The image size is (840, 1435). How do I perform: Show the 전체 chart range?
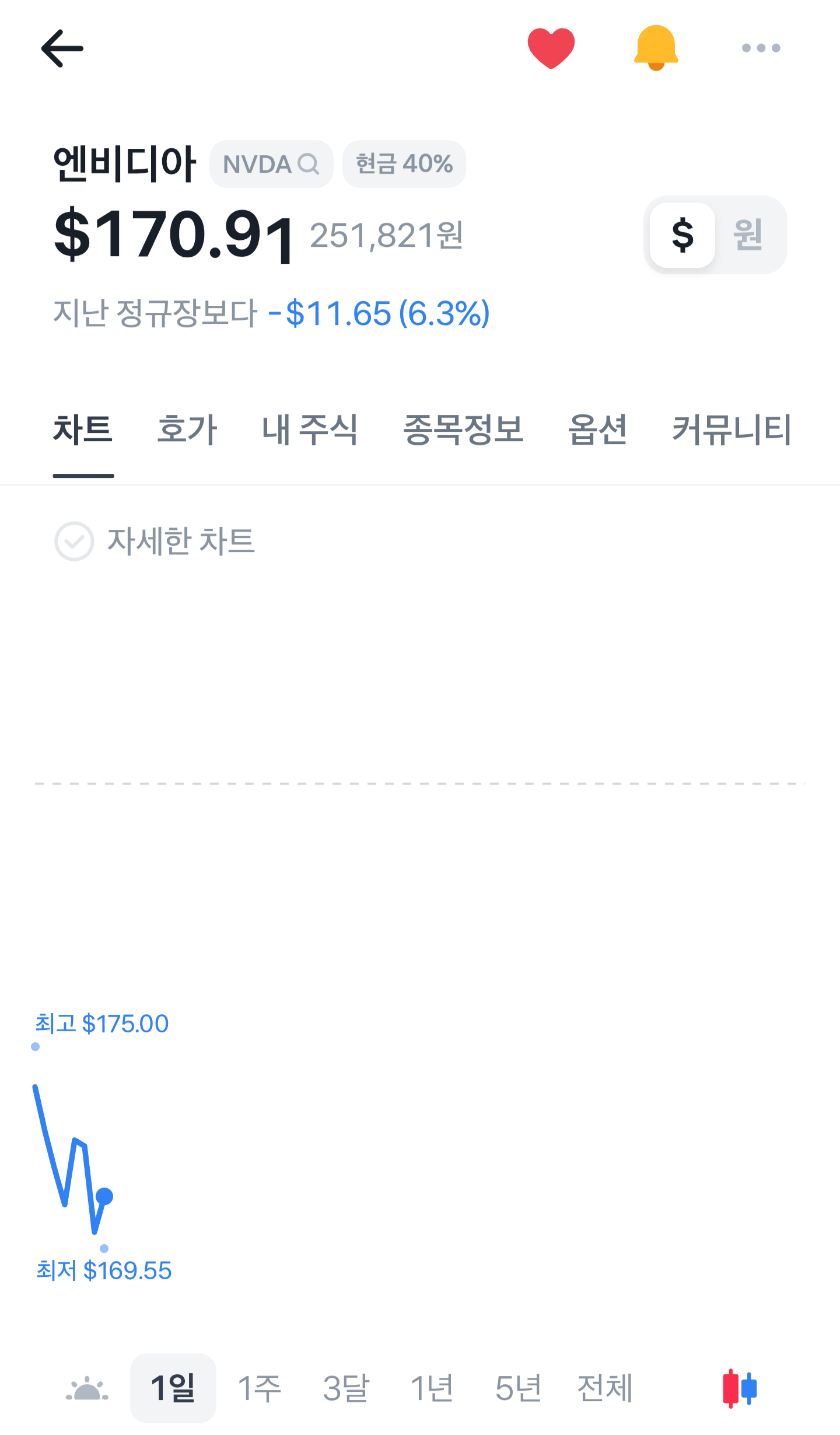[x=605, y=1388]
